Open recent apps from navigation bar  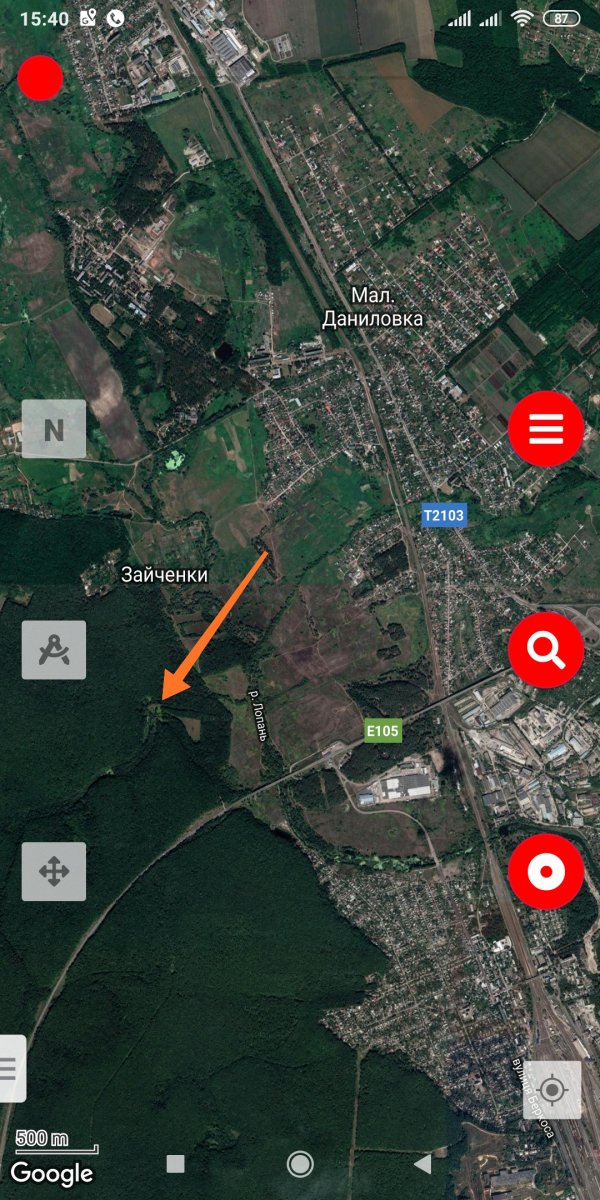(x=175, y=1164)
